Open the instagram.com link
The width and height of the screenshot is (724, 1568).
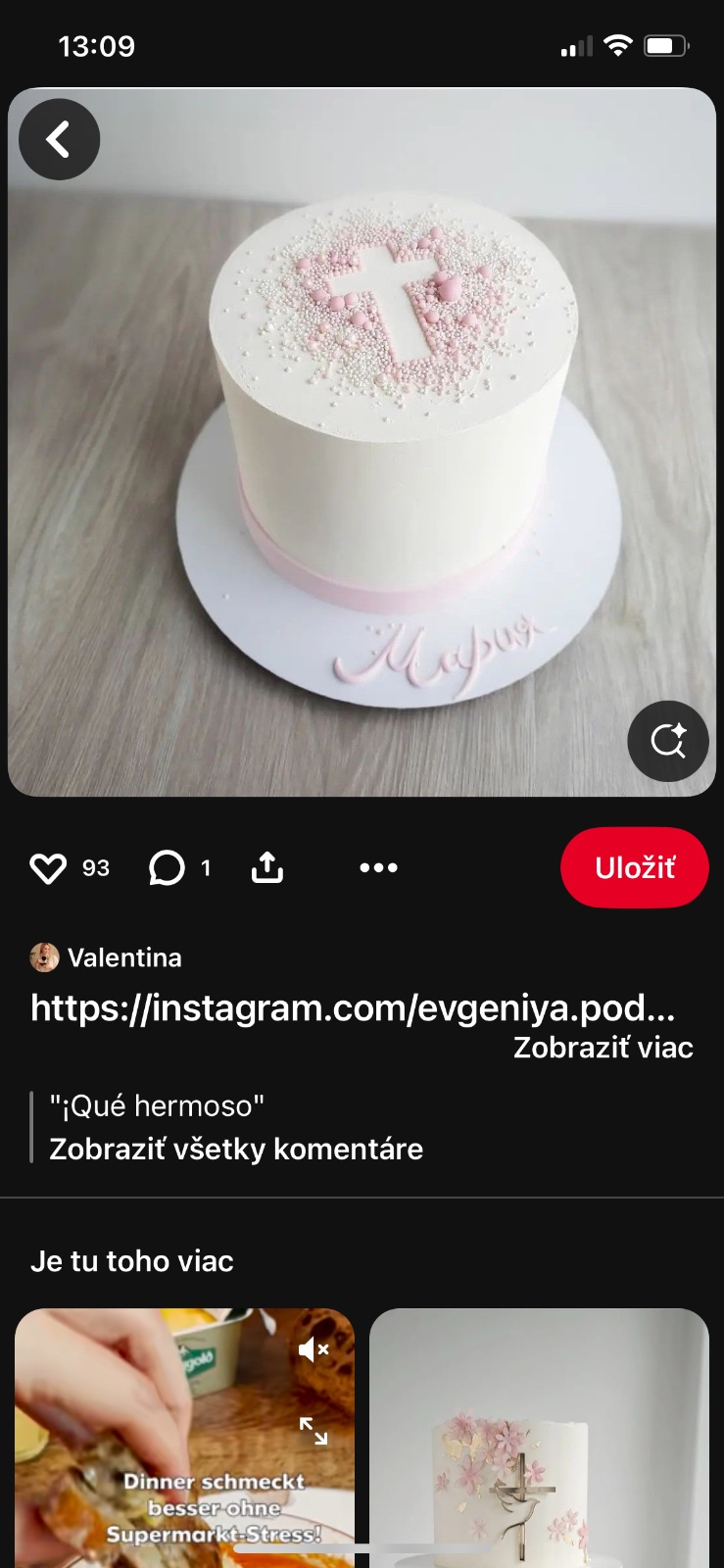pyautogui.click(x=353, y=1007)
